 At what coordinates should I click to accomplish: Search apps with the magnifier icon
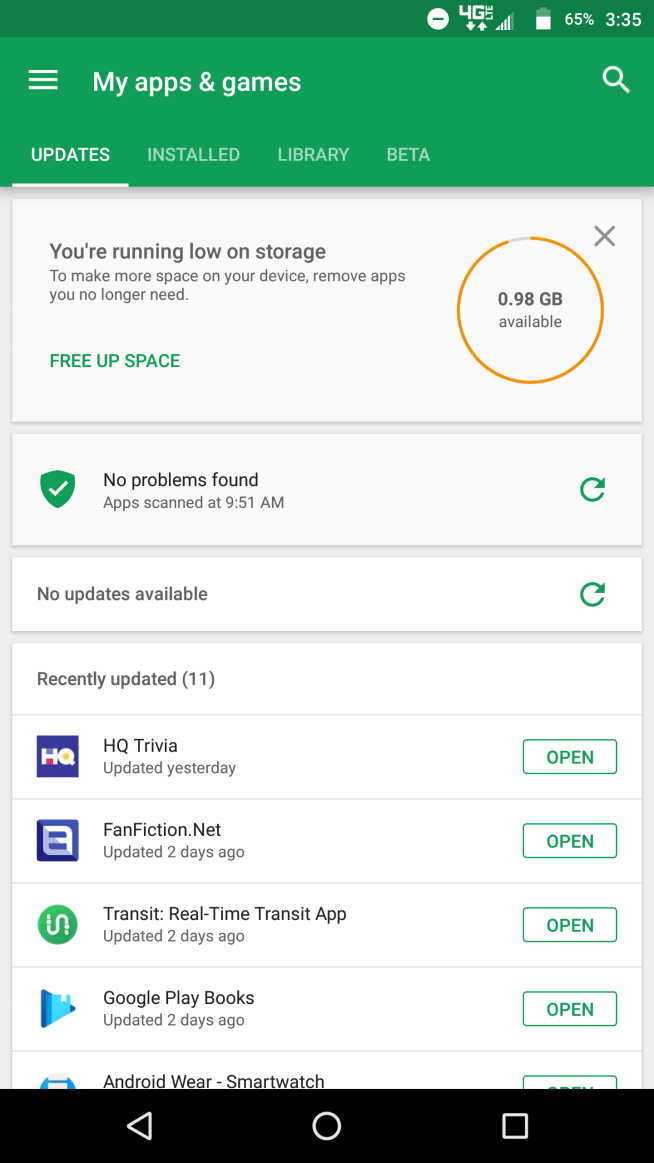[615, 80]
